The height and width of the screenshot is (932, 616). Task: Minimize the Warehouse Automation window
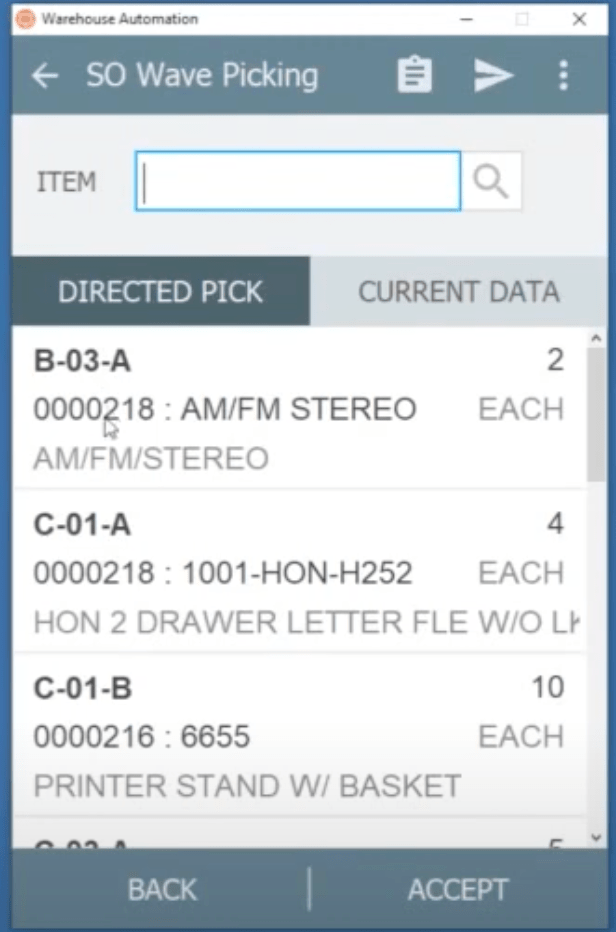464,19
